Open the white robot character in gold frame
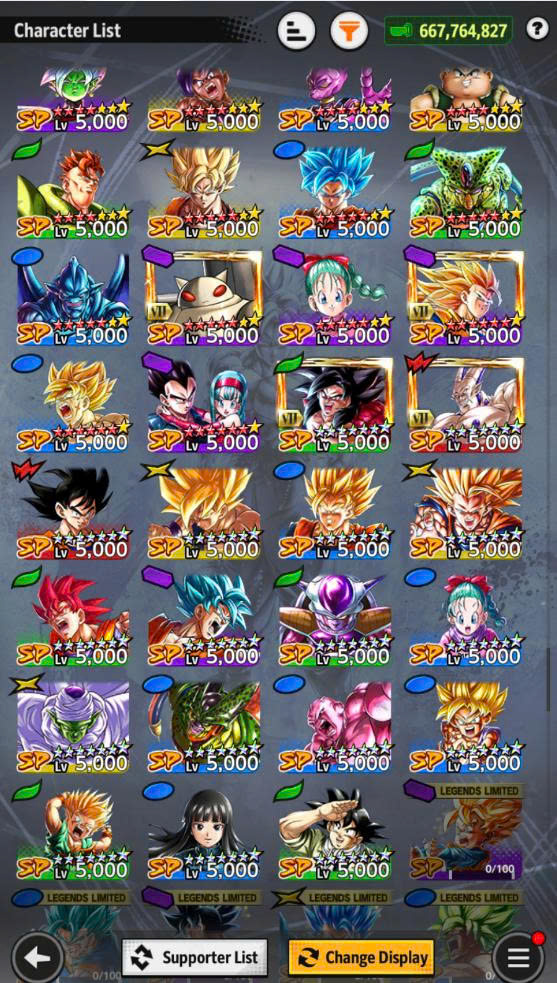Screen dimensions: 557x983 [204, 298]
